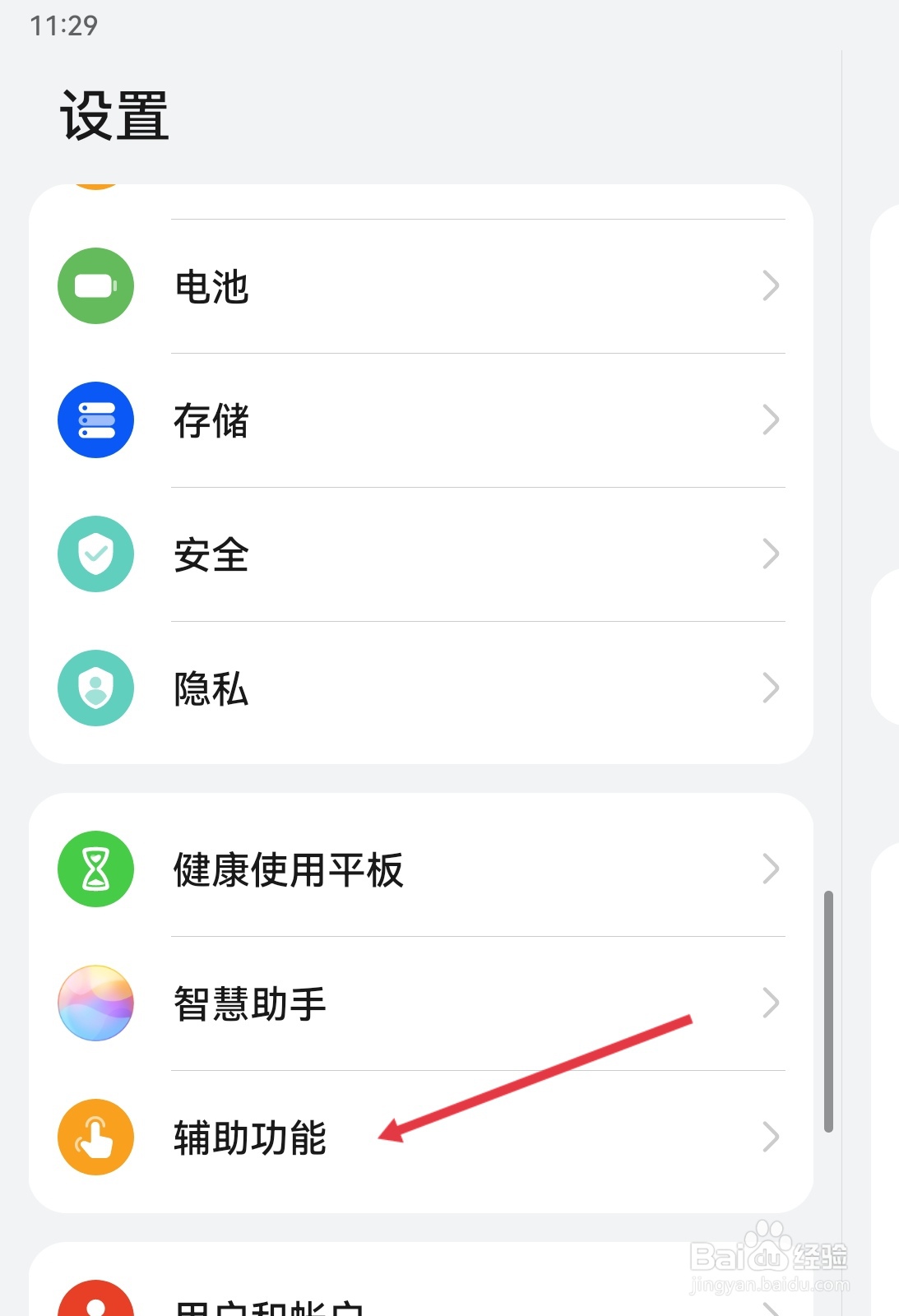Open the green Battery icon
The width and height of the screenshot is (899, 1316).
pyautogui.click(x=95, y=285)
